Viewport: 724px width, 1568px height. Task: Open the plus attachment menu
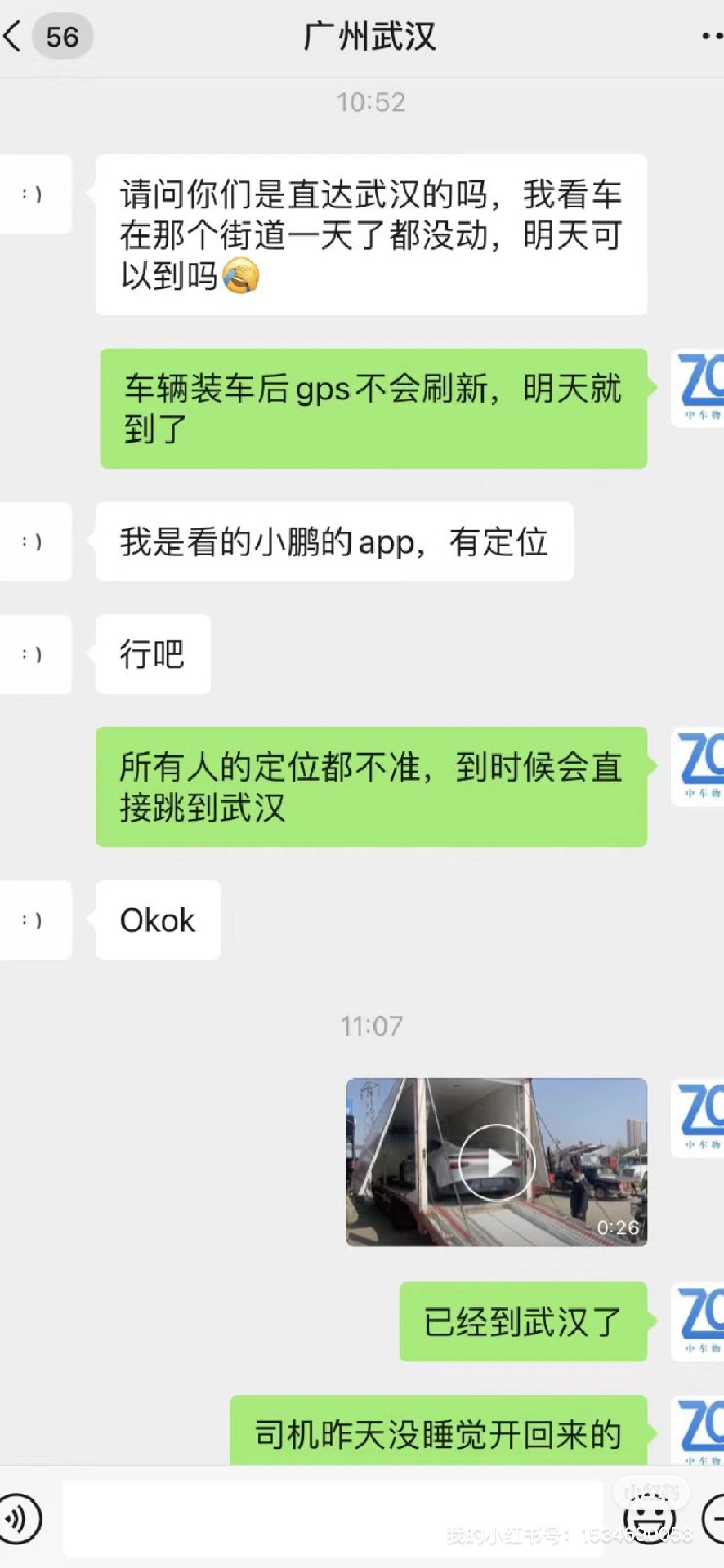pyautogui.click(x=714, y=1517)
